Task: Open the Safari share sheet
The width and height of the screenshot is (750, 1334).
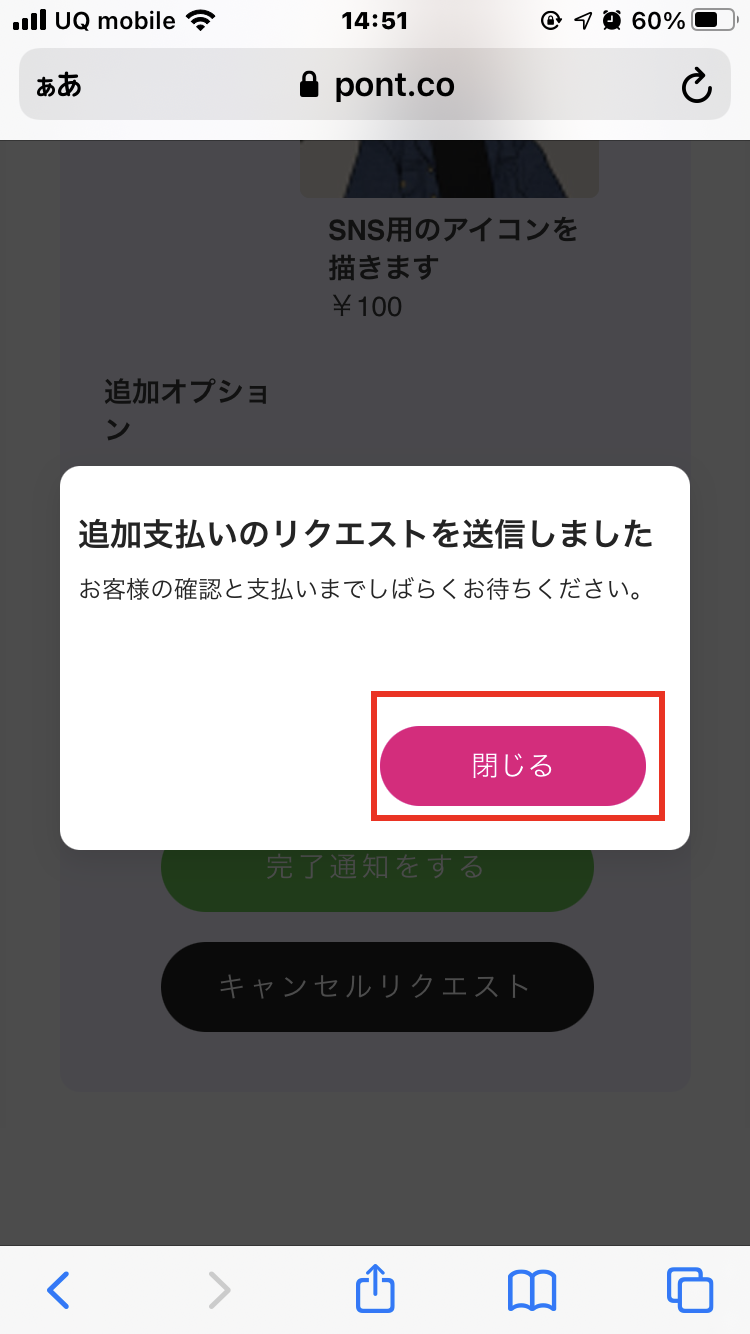Action: pyautogui.click(x=376, y=1288)
